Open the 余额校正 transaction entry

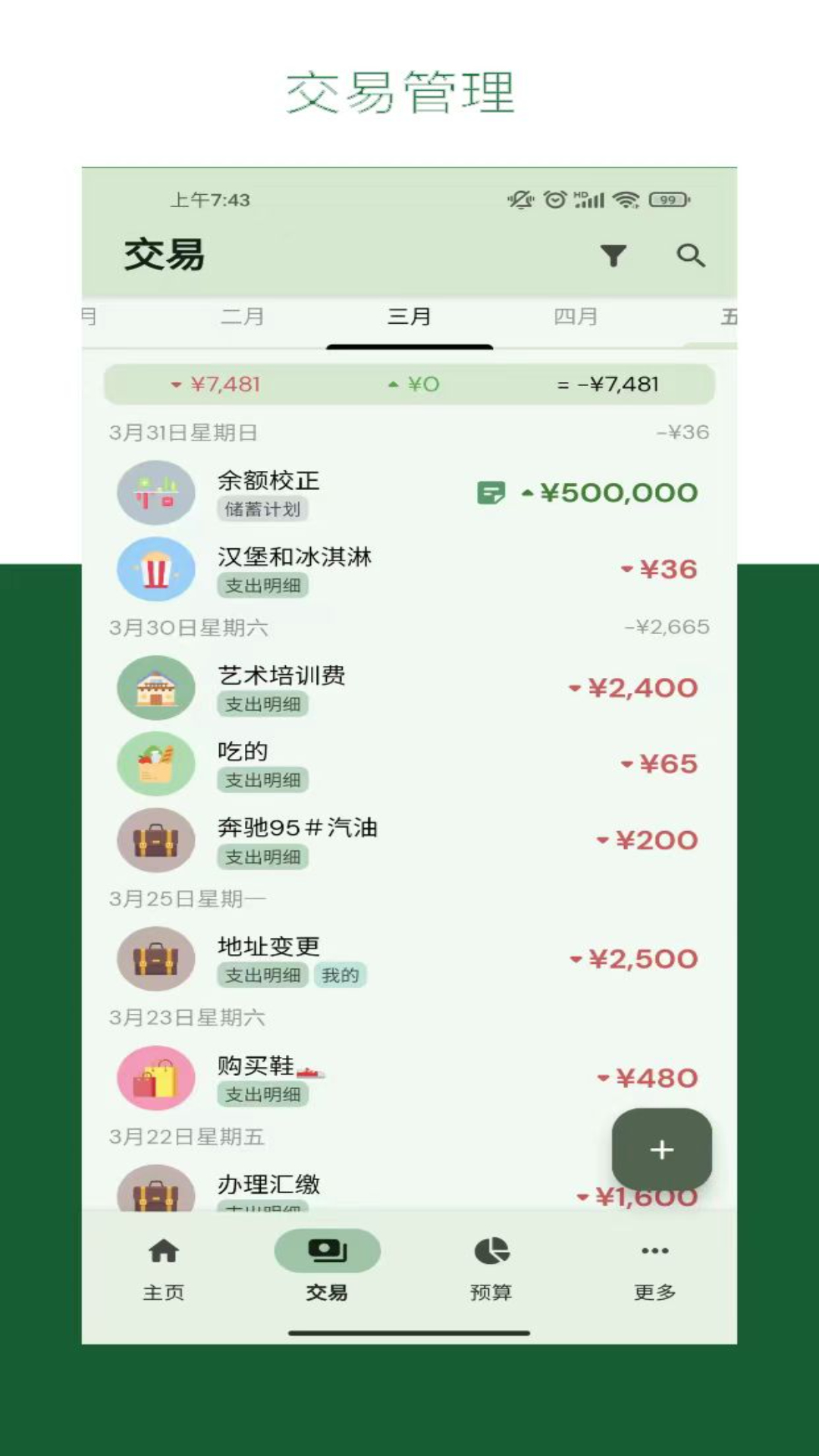tap(267, 481)
